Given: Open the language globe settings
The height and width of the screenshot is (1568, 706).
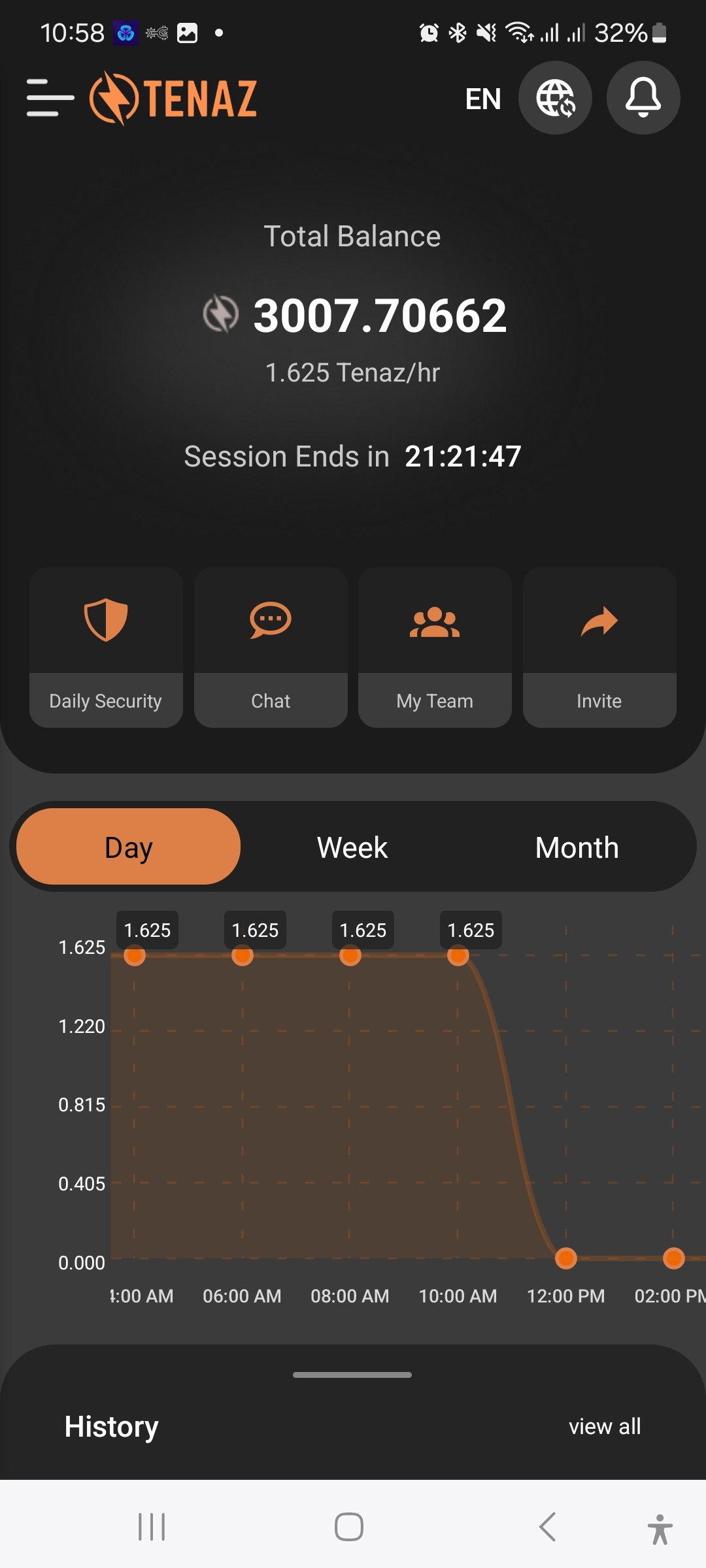Looking at the screenshot, I should pos(555,98).
